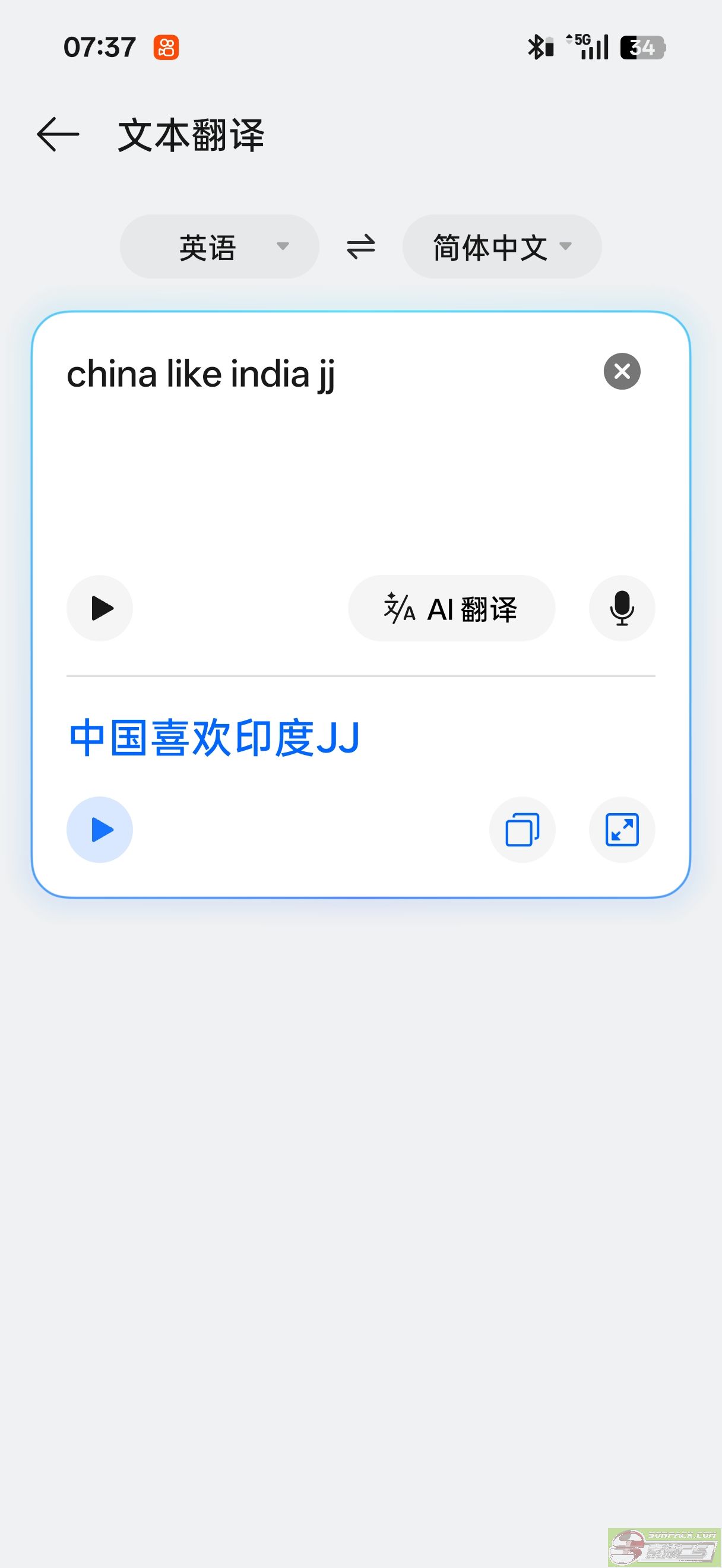Open the source language dropdown 英语
Viewport: 722px width, 1568px height.
220,246
